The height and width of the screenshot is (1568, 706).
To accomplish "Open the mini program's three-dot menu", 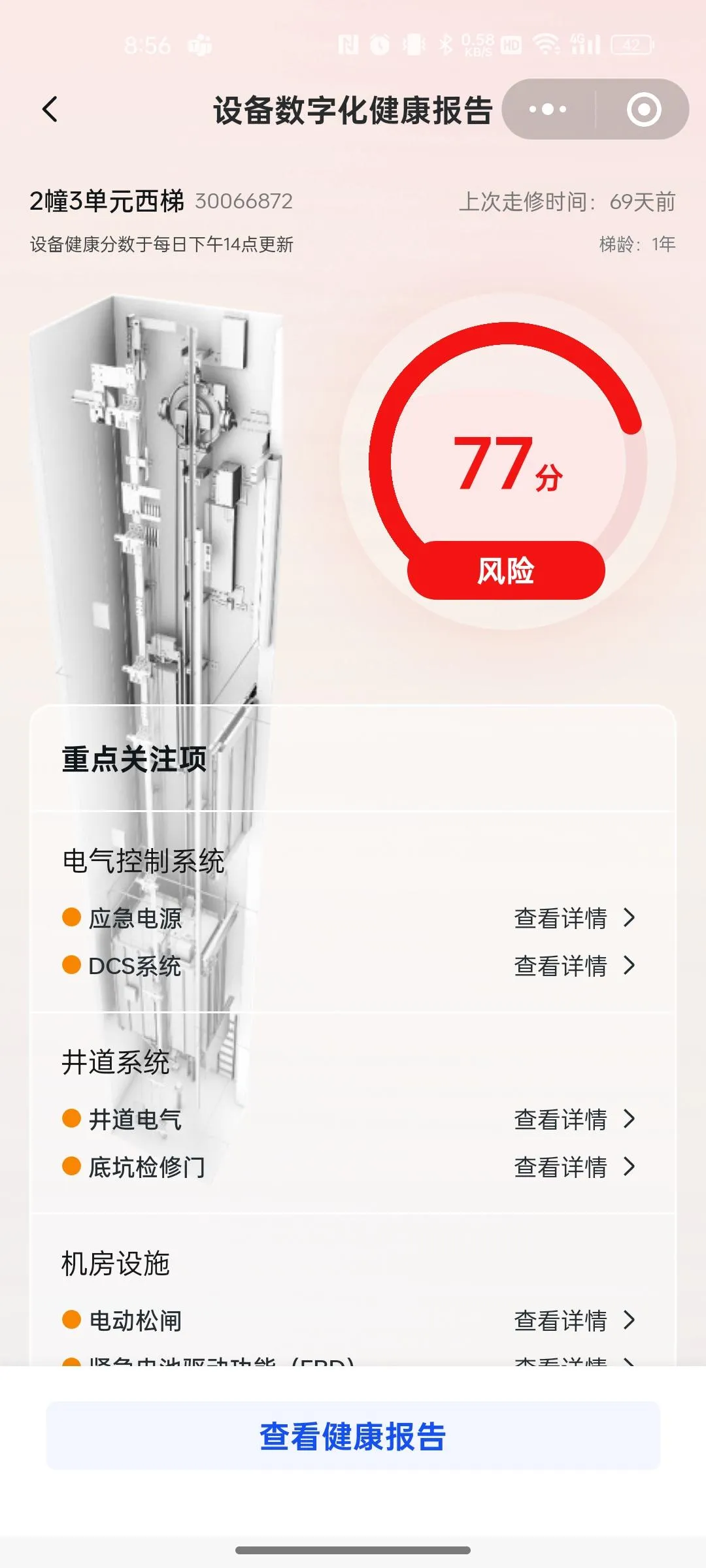I will (548, 109).
